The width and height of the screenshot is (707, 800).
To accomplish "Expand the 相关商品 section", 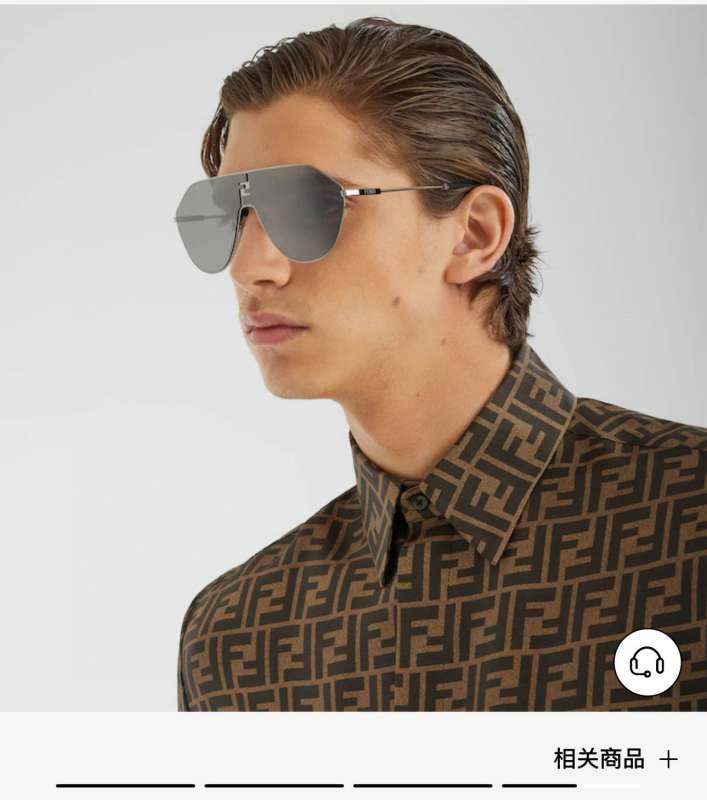I will click(x=668, y=759).
